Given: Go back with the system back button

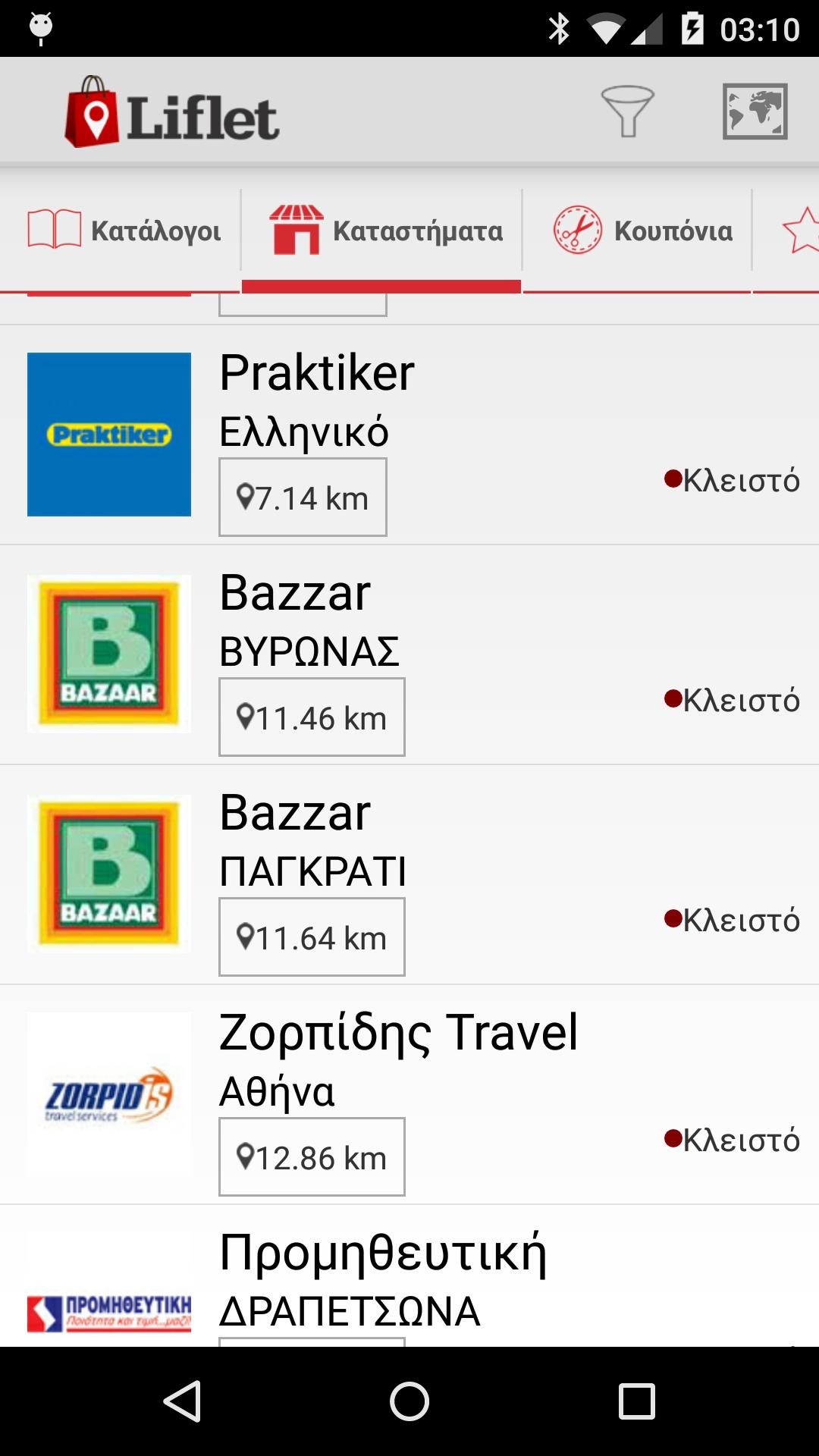Looking at the screenshot, I should (182, 1401).
